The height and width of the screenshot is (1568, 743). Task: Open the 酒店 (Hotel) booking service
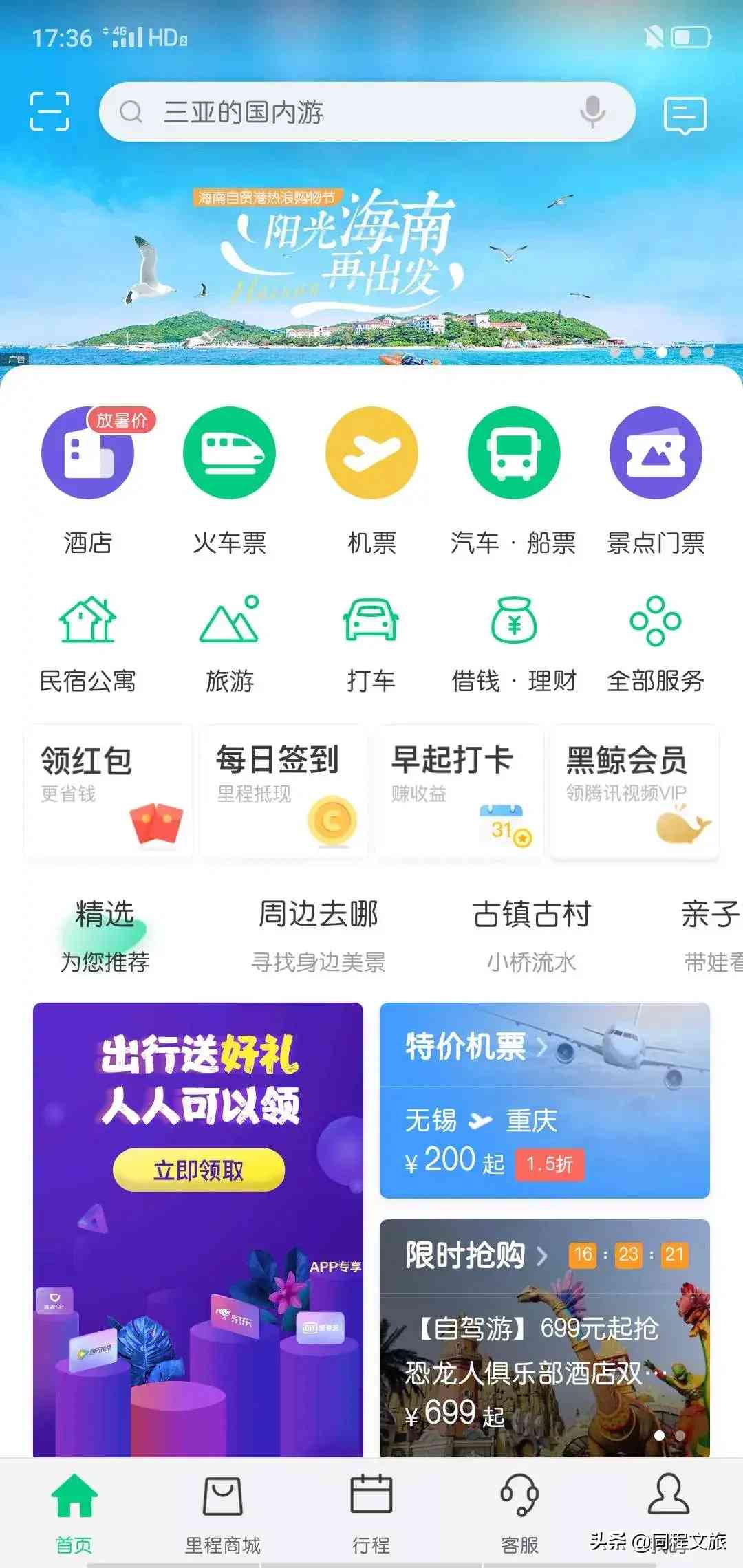point(88,454)
